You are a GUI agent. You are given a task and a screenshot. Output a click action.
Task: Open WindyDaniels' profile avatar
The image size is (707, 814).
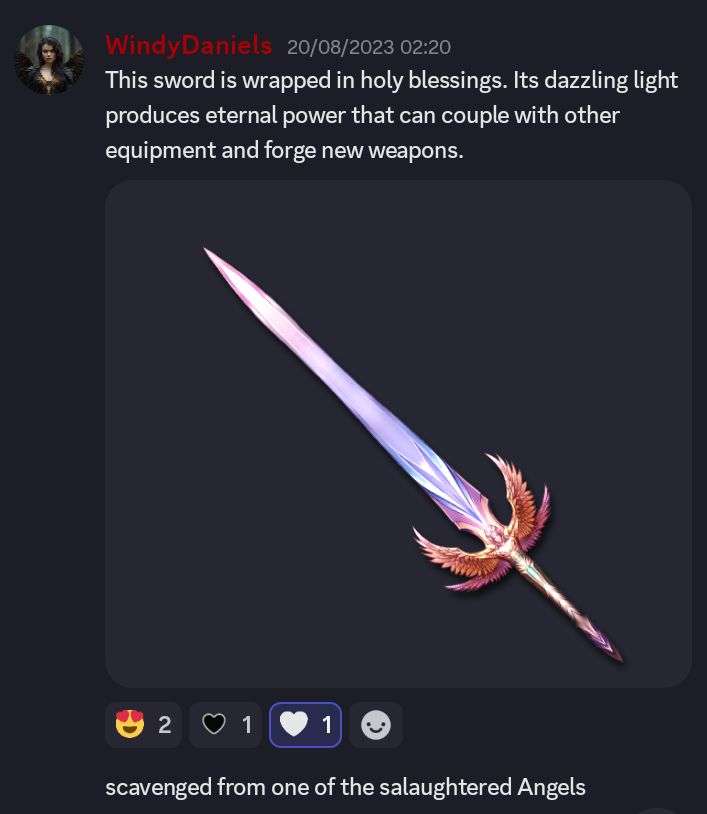coord(49,60)
